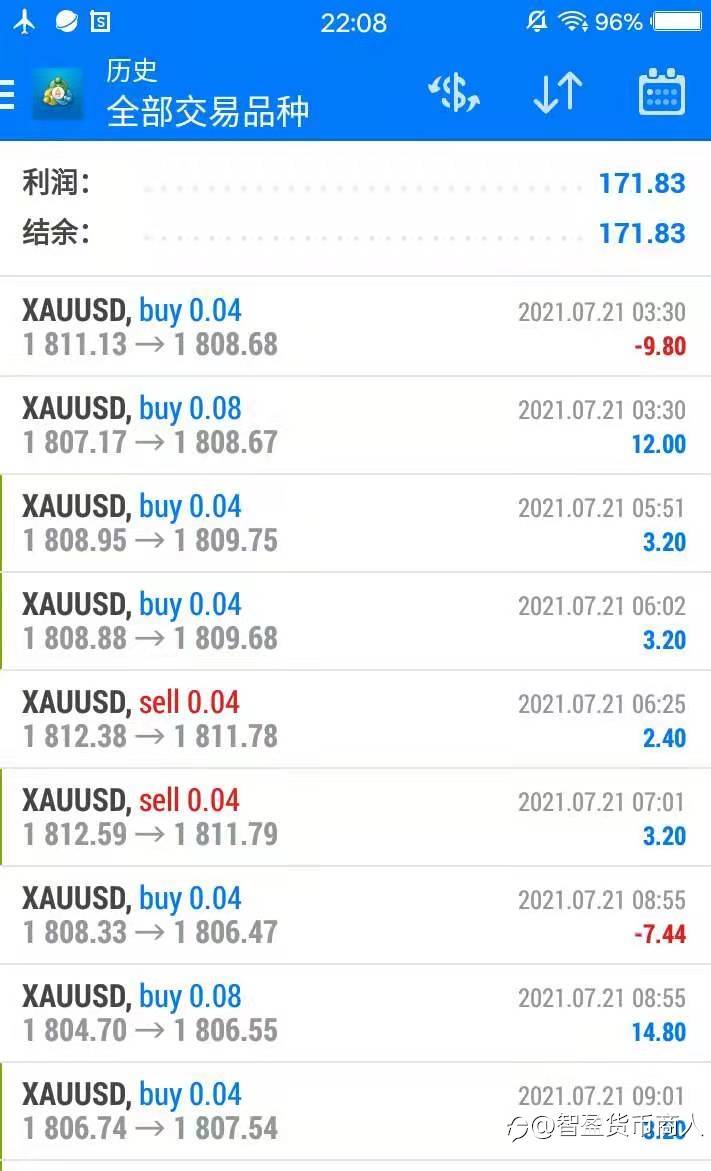
Task: Expand the XAUUSD buy trade with -7.44 loss
Action: click(355, 915)
